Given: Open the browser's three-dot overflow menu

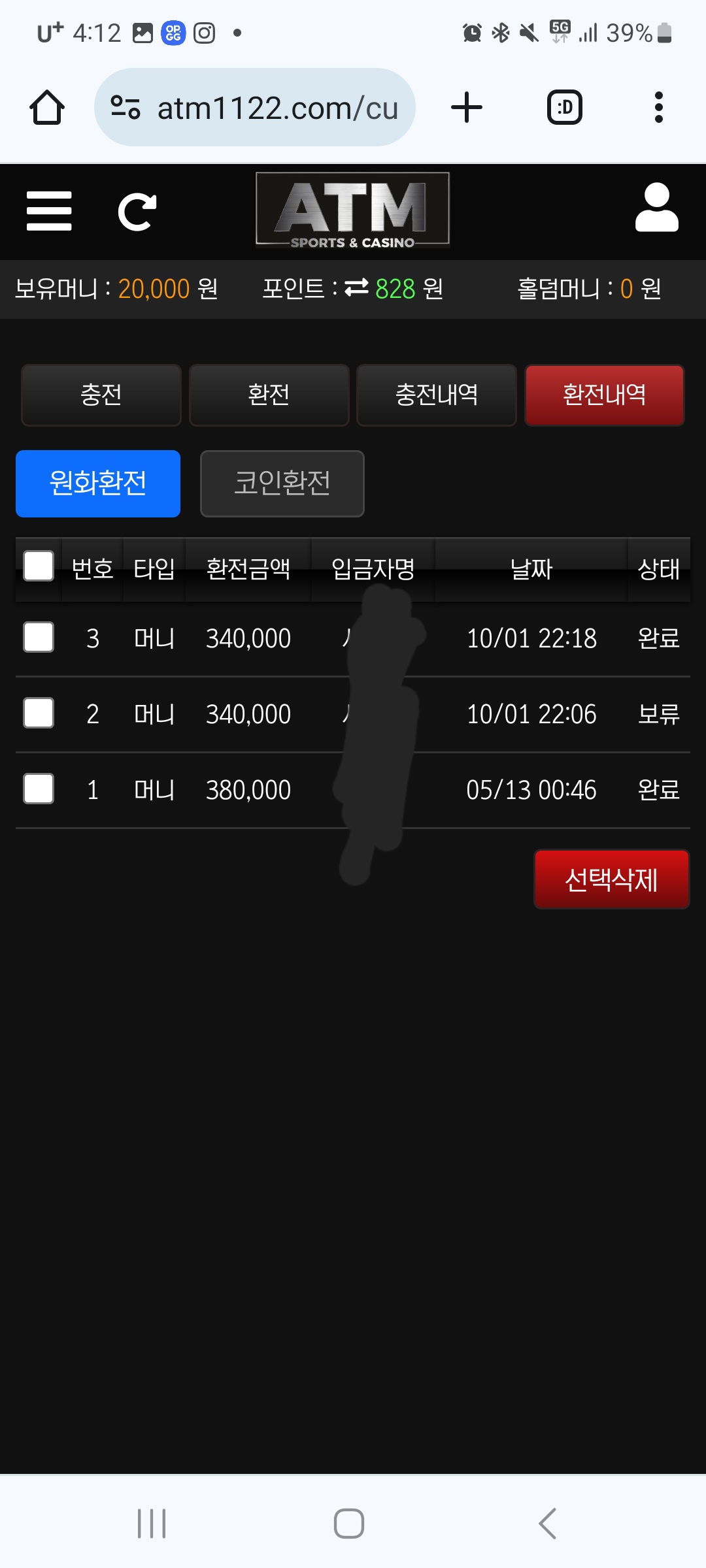Looking at the screenshot, I should click(659, 108).
